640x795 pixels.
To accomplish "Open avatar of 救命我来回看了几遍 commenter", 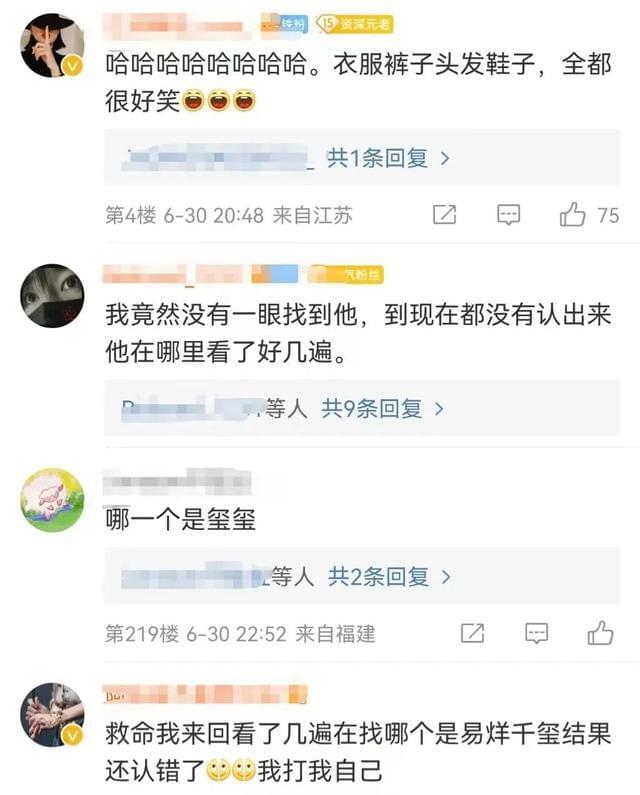I will [x=52, y=714].
